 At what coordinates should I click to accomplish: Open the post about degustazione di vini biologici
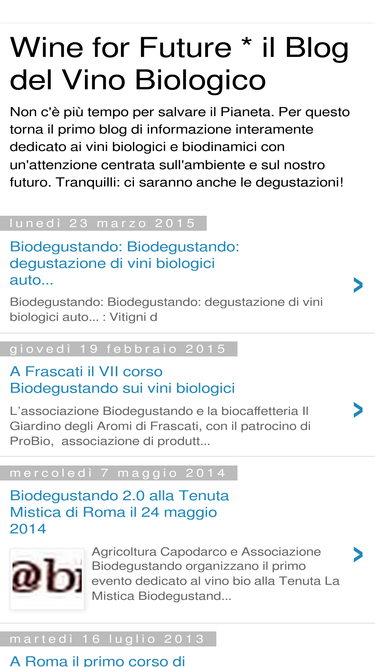pos(124,263)
